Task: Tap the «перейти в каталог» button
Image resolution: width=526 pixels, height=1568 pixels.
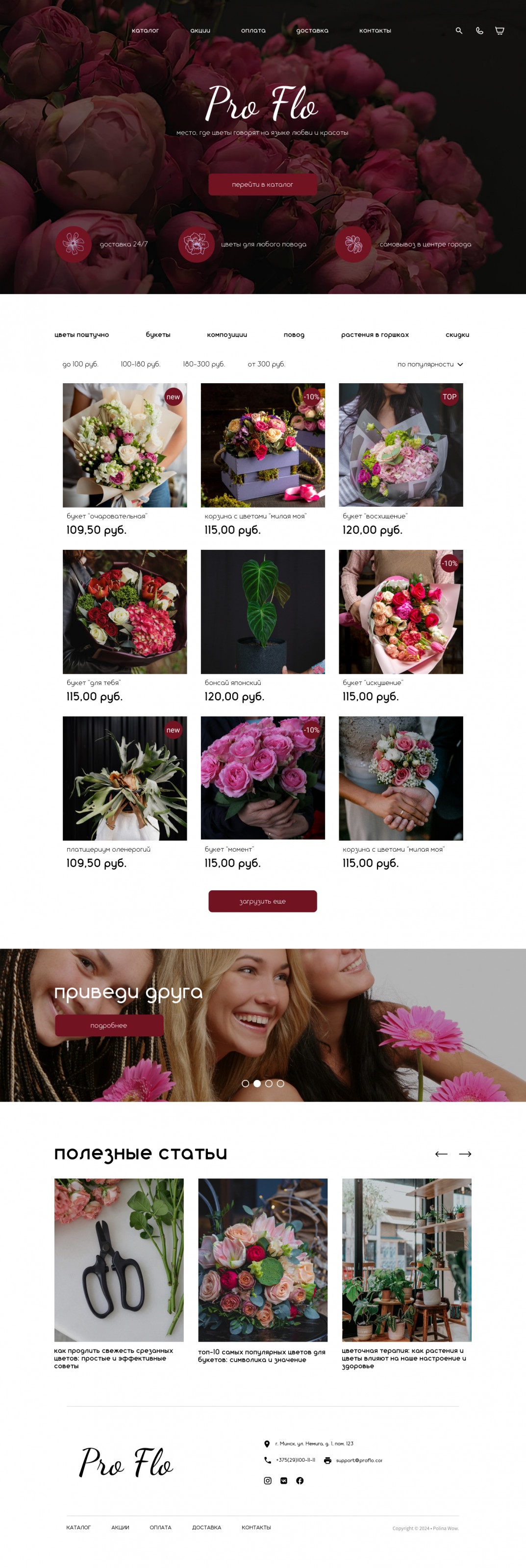Action: pos(262,184)
